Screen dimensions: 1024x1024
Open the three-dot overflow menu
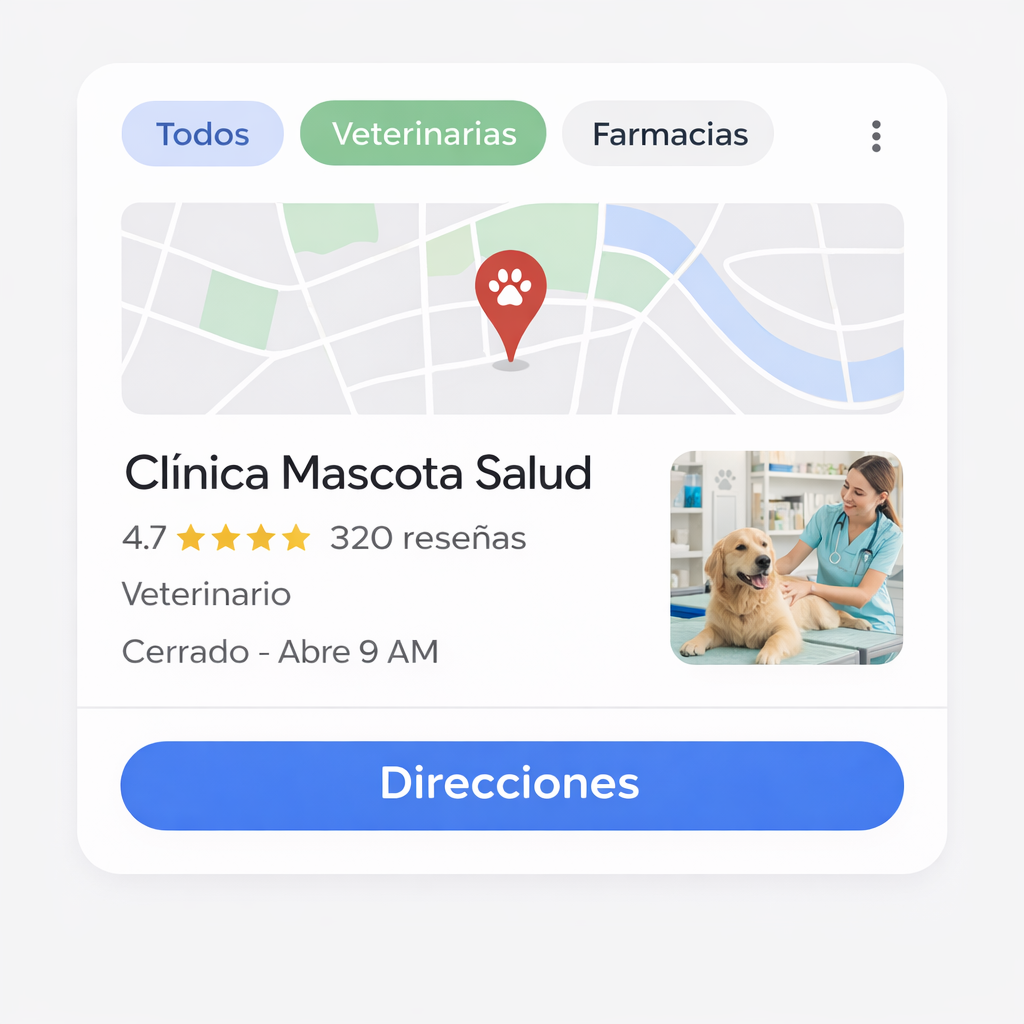876,136
